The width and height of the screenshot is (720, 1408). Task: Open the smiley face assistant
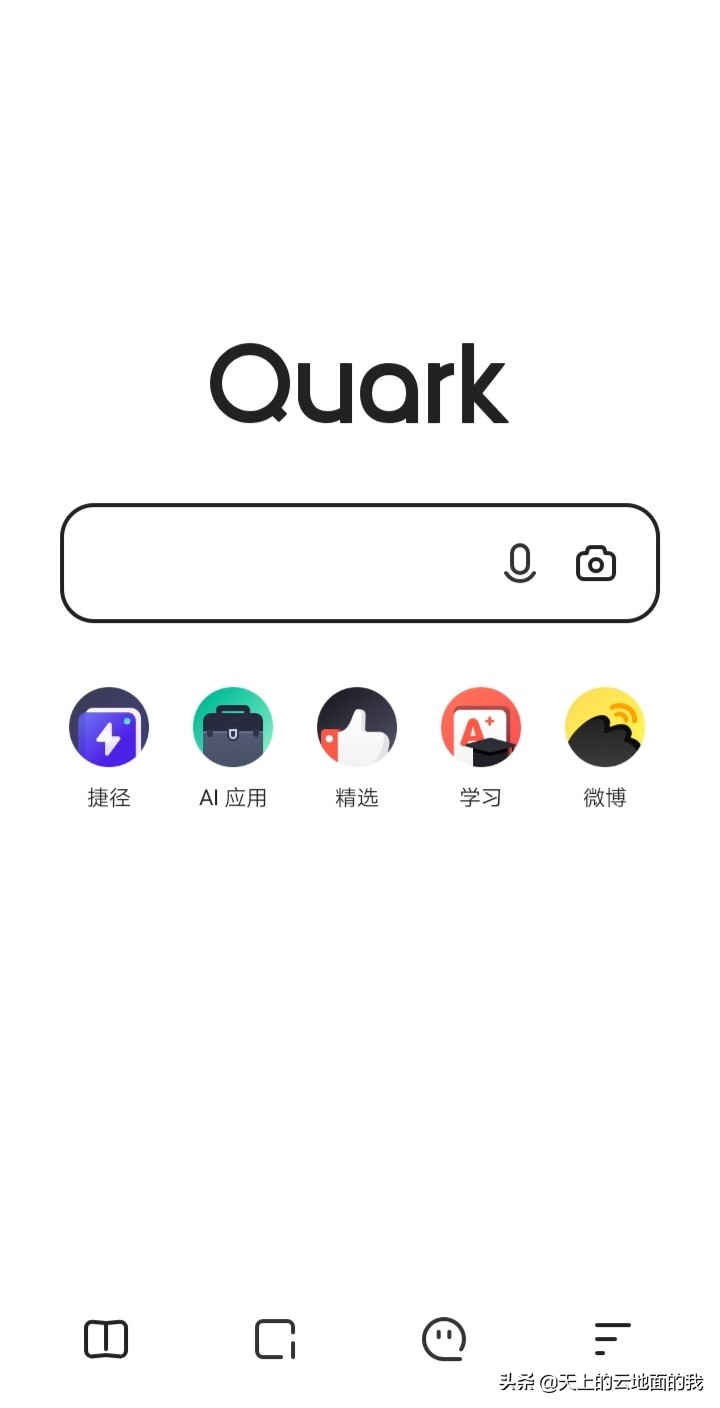(444, 1339)
